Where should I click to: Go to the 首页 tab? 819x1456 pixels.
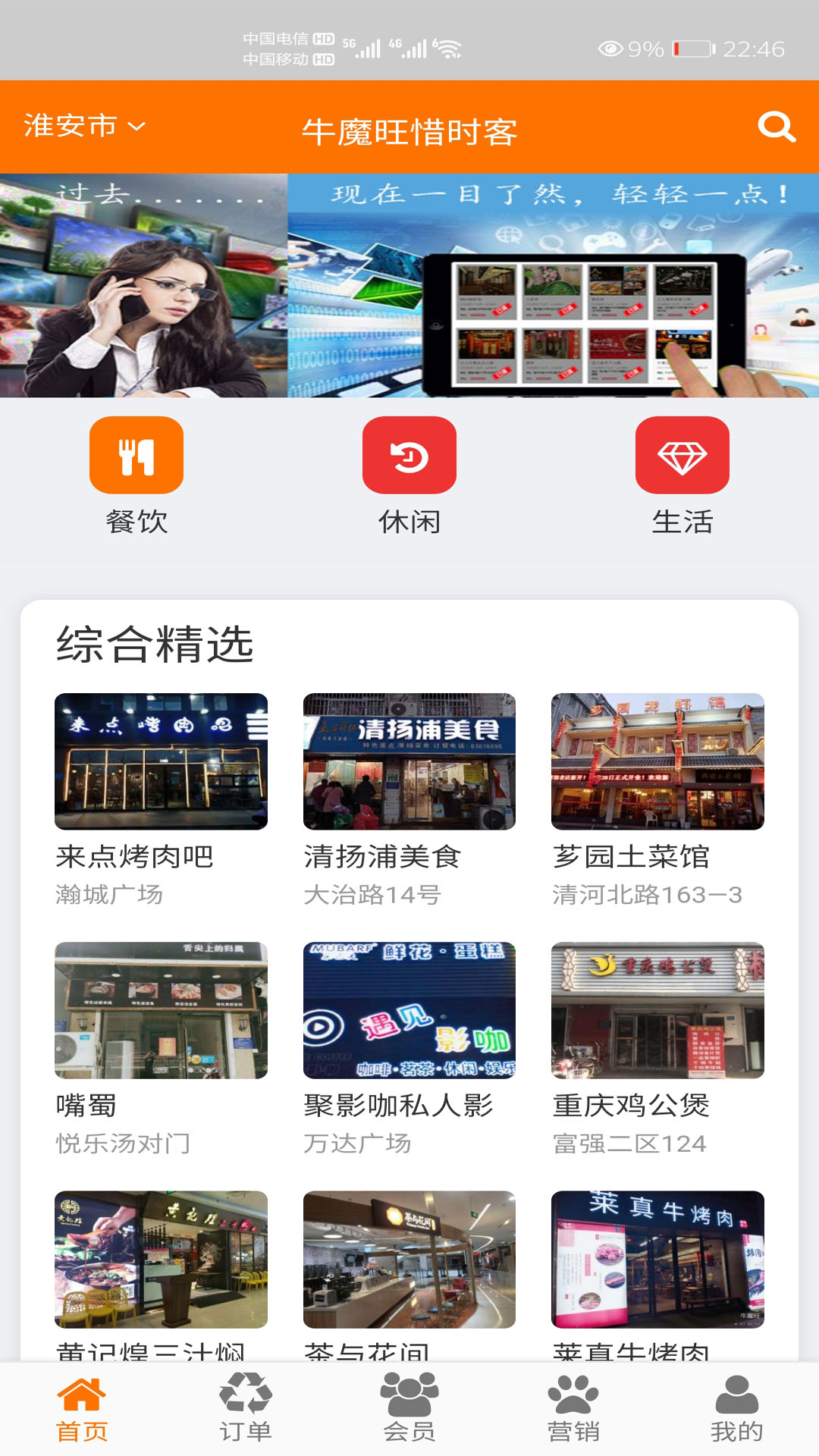pos(82,1409)
